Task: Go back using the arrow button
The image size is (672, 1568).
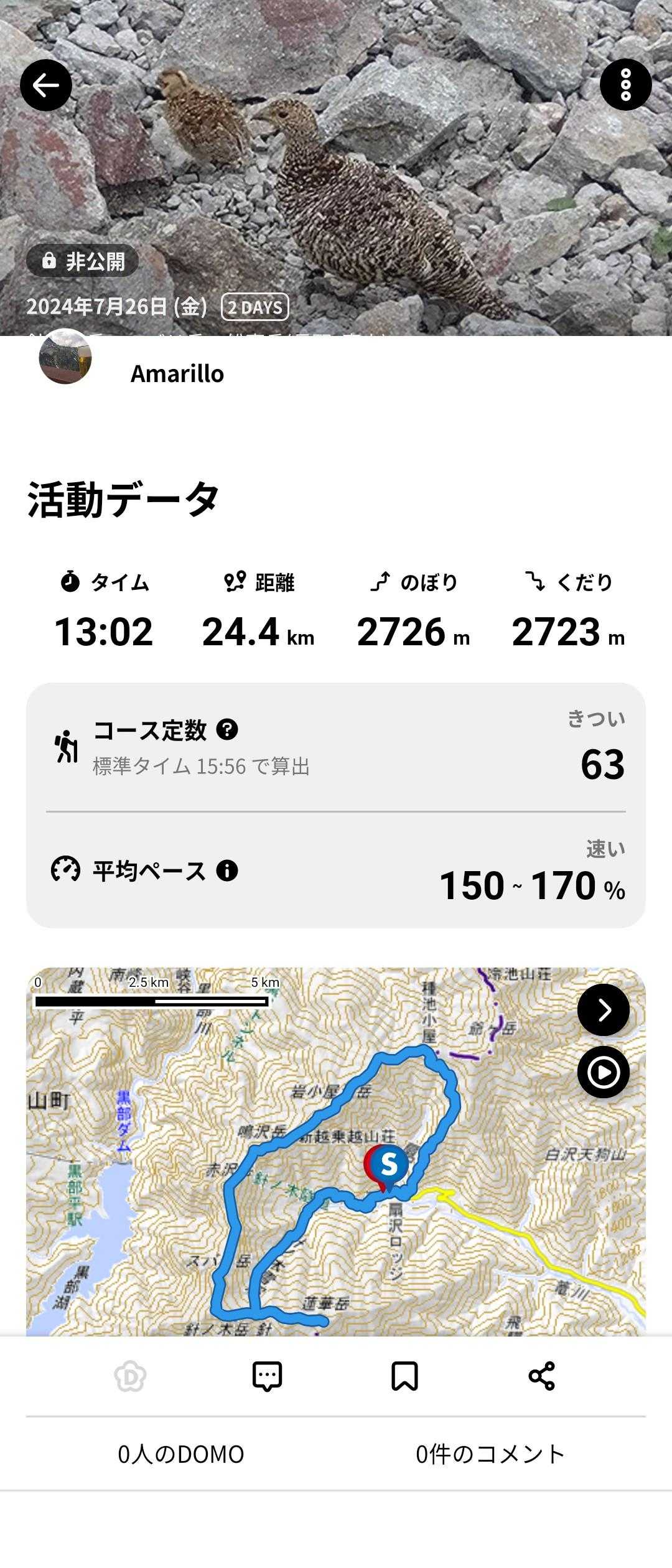Action: 46,85
